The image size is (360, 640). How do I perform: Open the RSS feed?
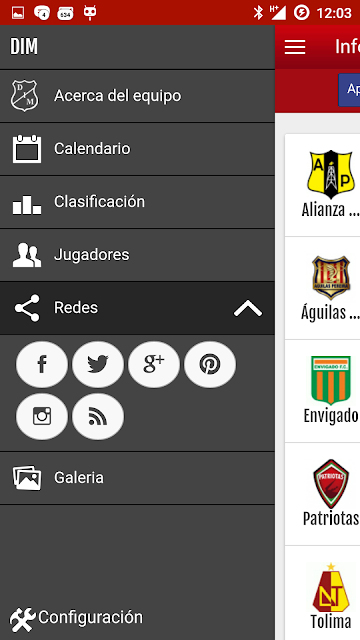pos(98,417)
